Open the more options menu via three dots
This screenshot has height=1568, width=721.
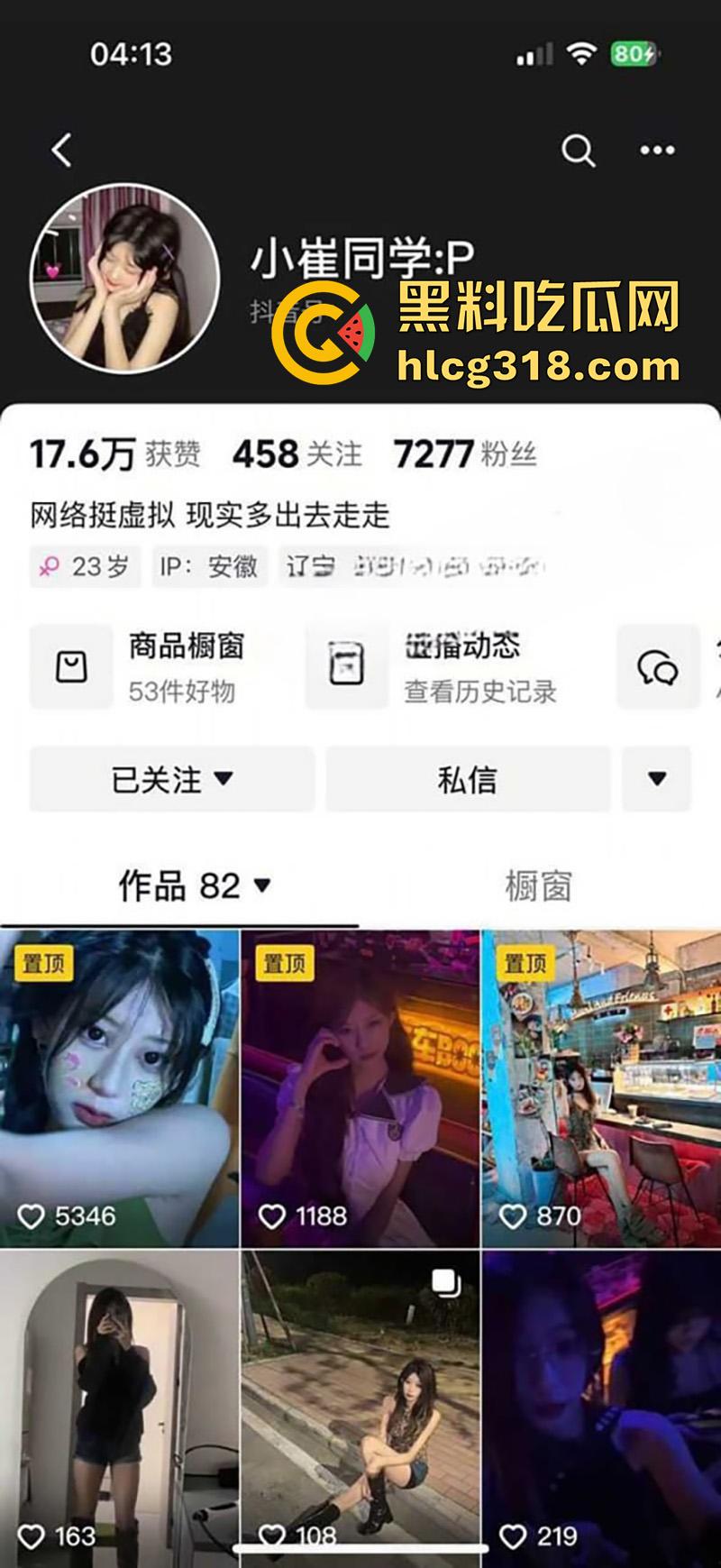656,150
